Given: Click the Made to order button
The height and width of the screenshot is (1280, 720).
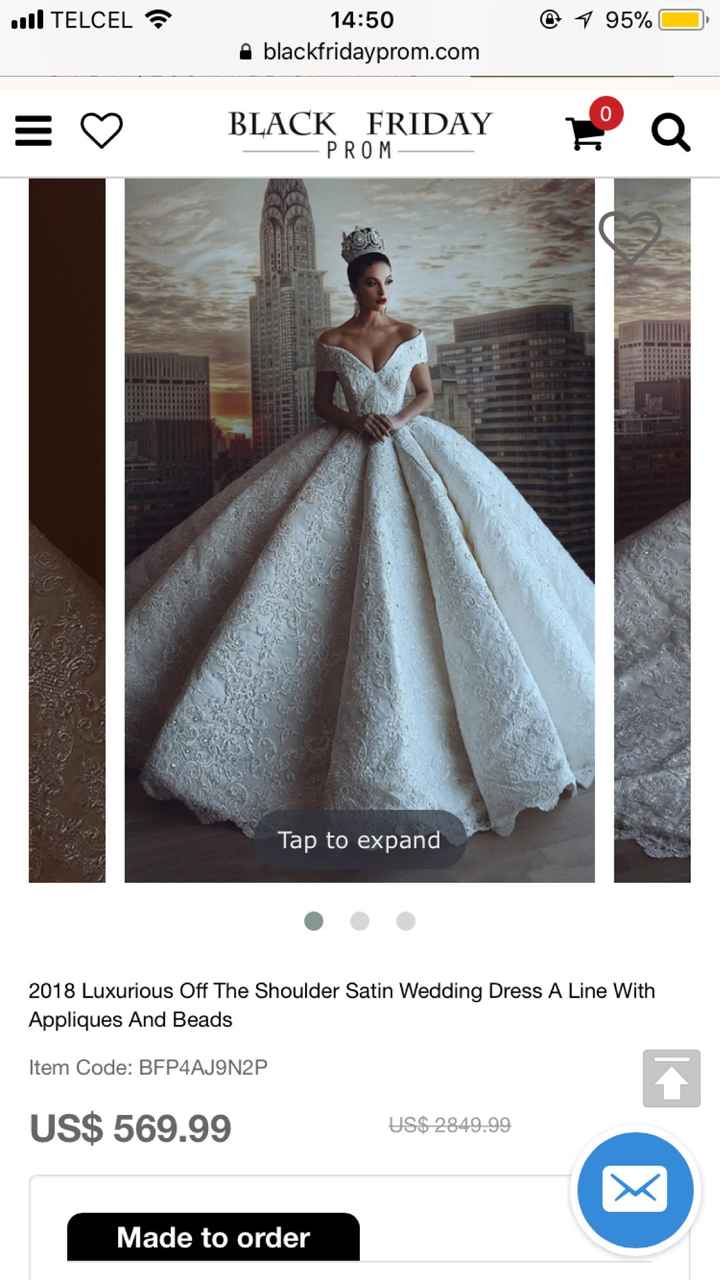Looking at the screenshot, I should (x=212, y=1238).
